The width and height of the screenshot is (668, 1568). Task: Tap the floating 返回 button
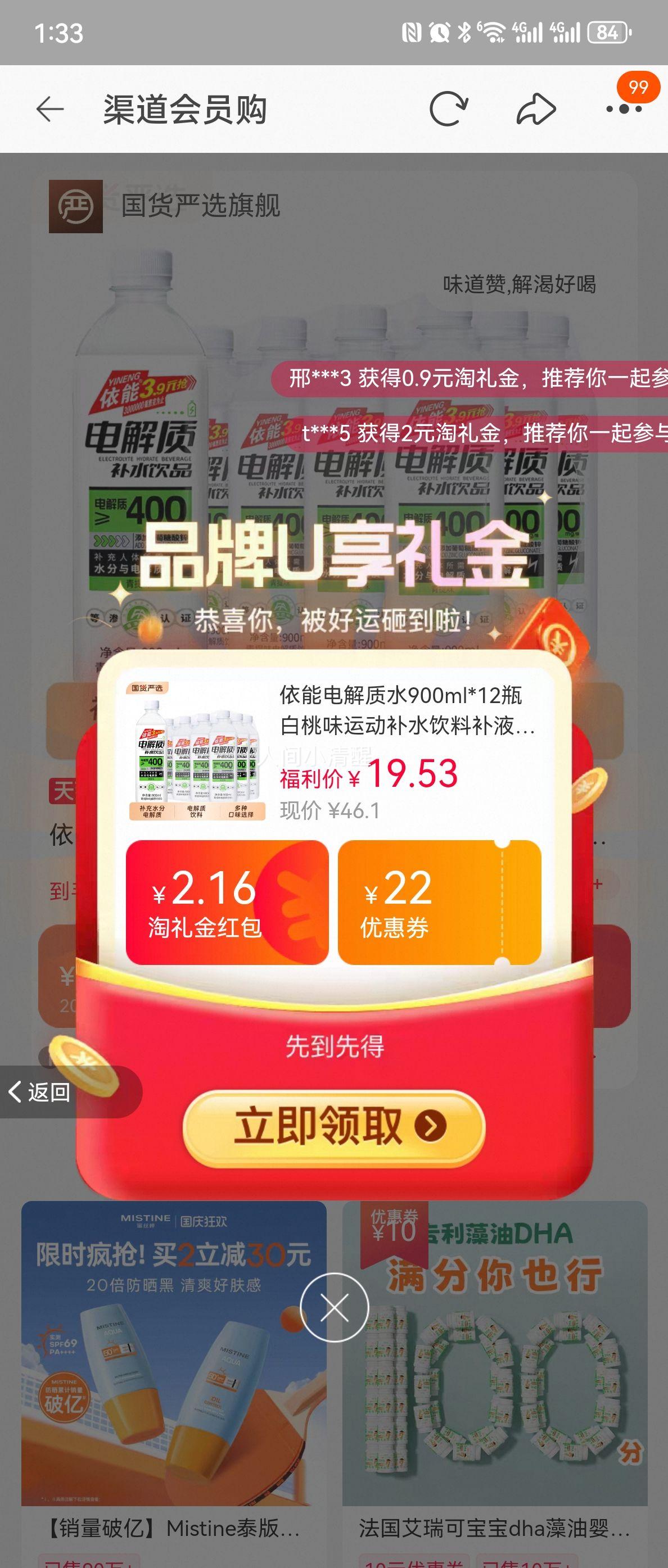40,1092
